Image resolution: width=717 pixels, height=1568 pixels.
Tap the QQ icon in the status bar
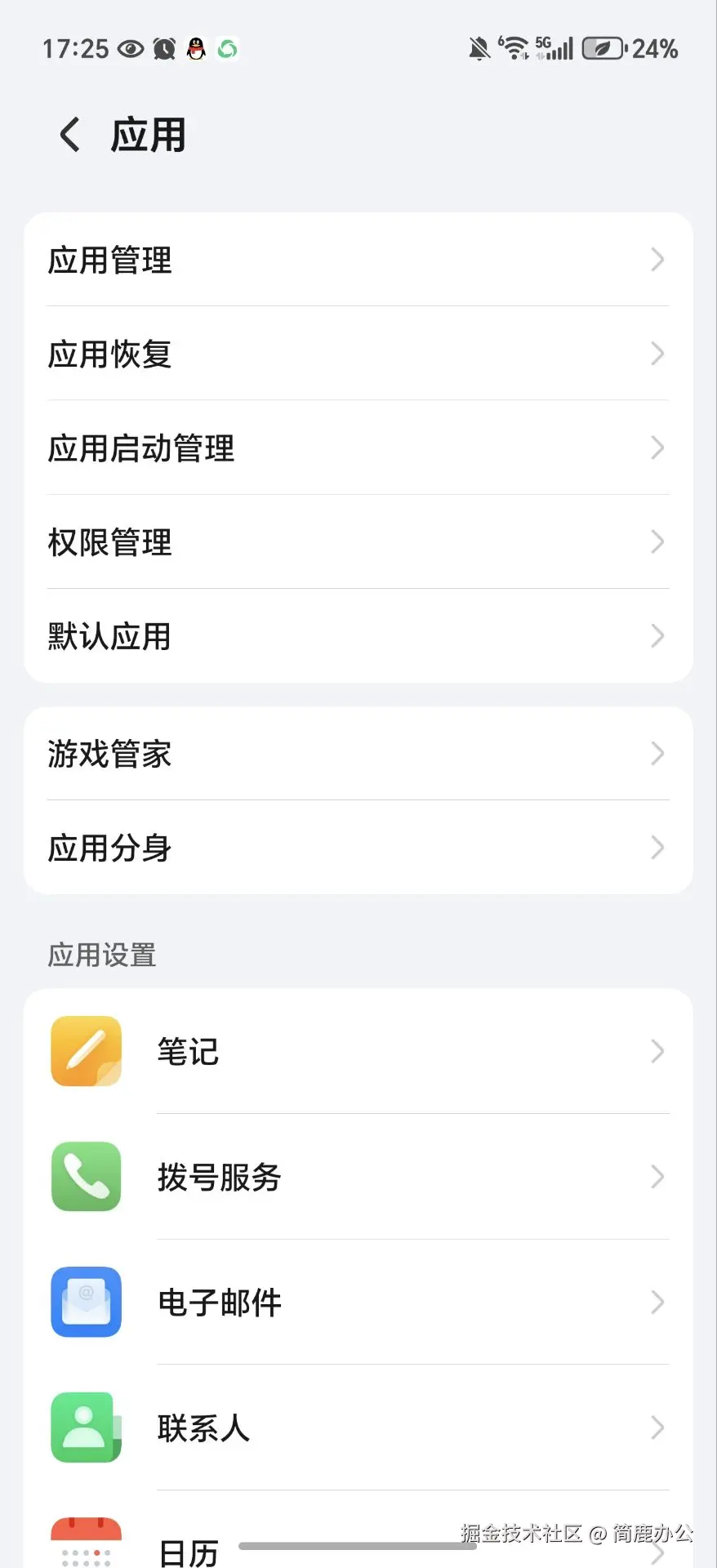tap(195, 48)
